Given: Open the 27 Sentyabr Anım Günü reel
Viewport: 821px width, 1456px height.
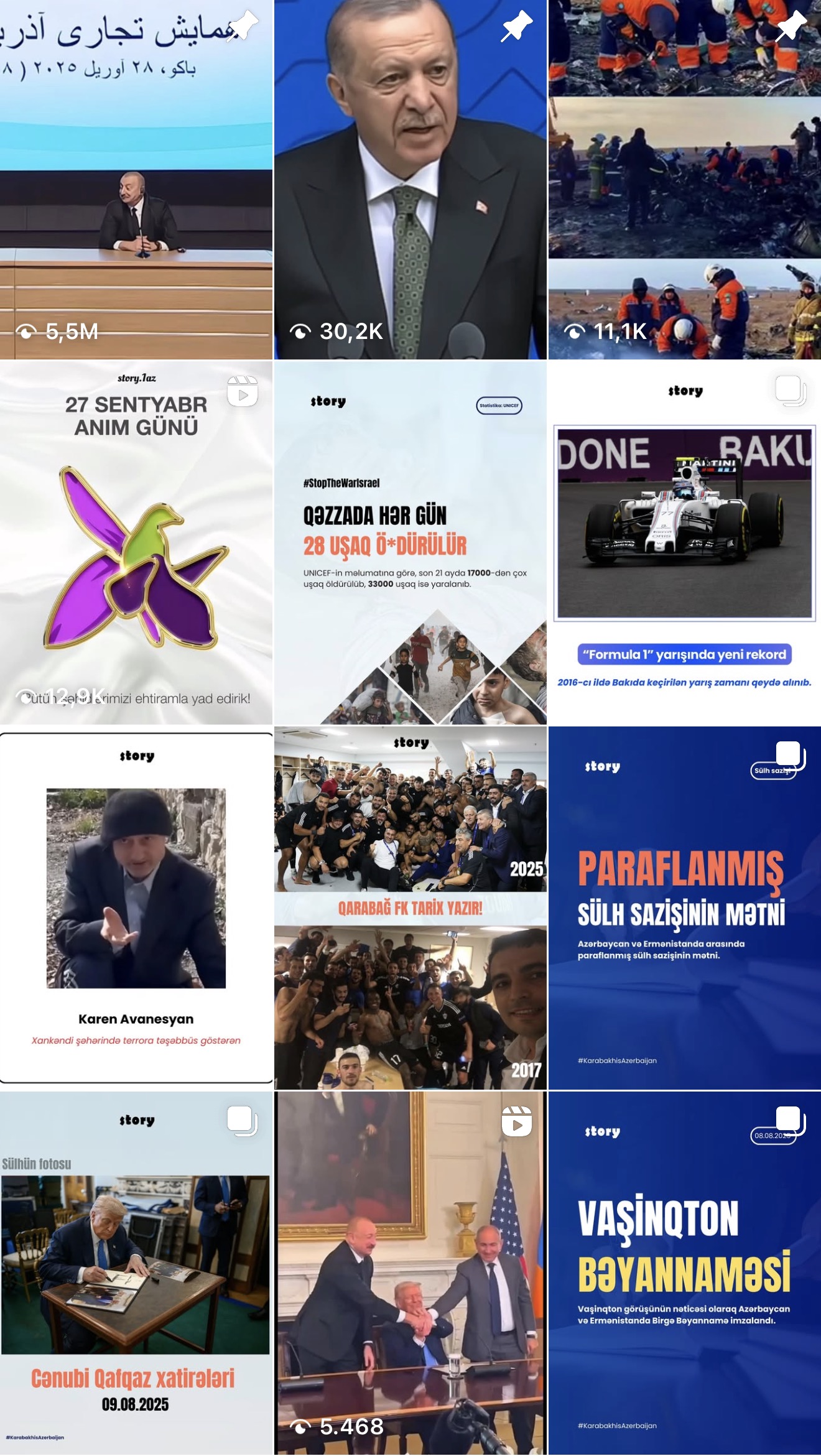Looking at the screenshot, I should [136, 543].
